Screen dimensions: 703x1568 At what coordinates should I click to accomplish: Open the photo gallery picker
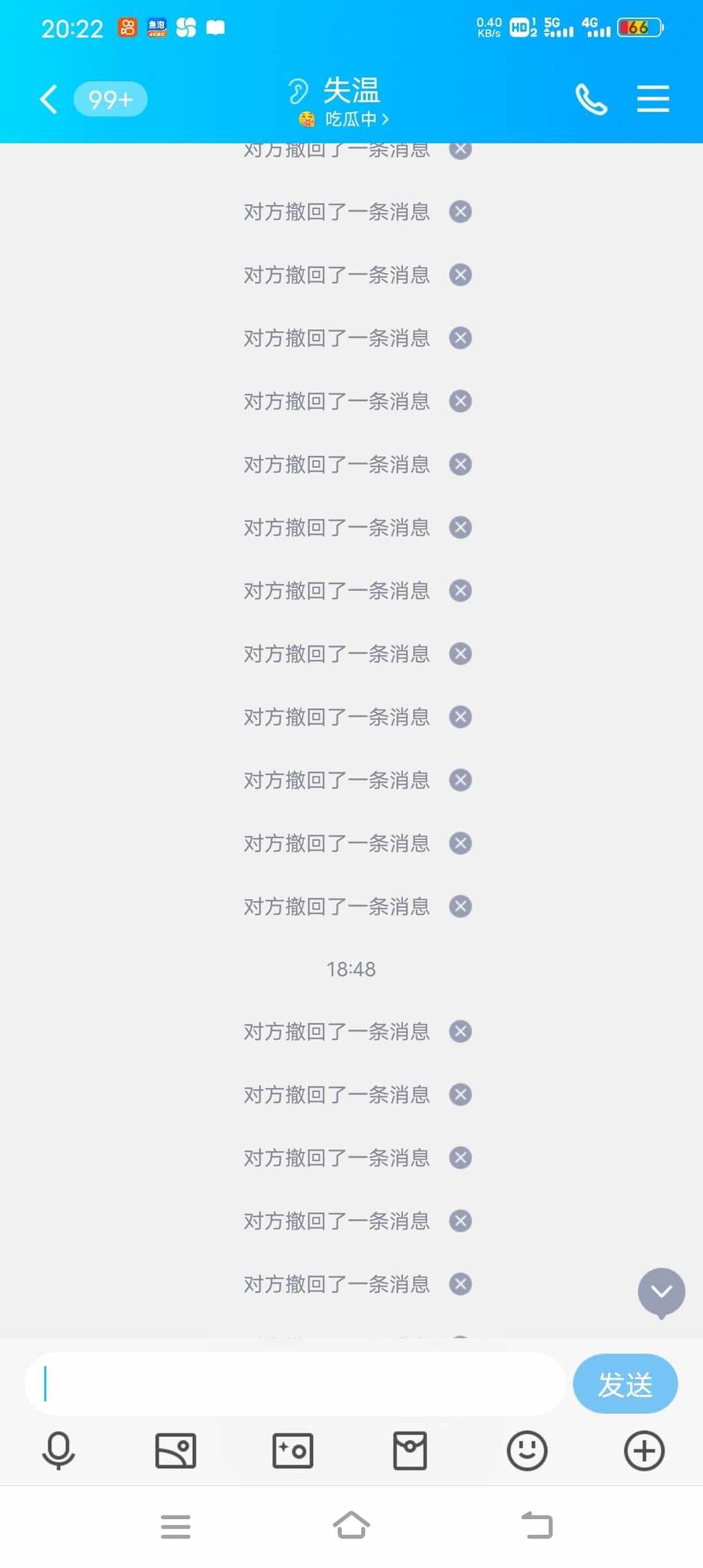(176, 1451)
